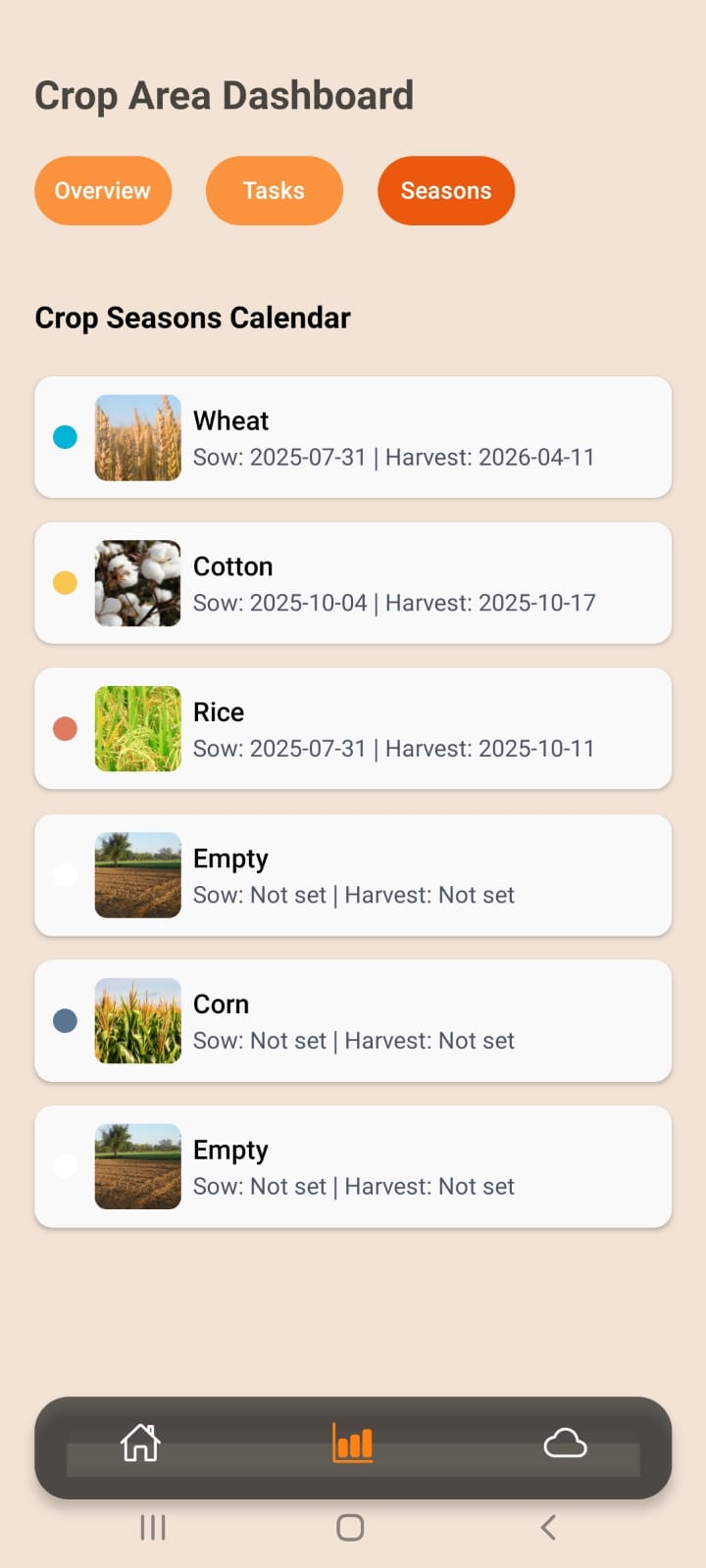Go to the home icon in bottom bar
This screenshot has width=706, height=1568.
[x=140, y=1443]
